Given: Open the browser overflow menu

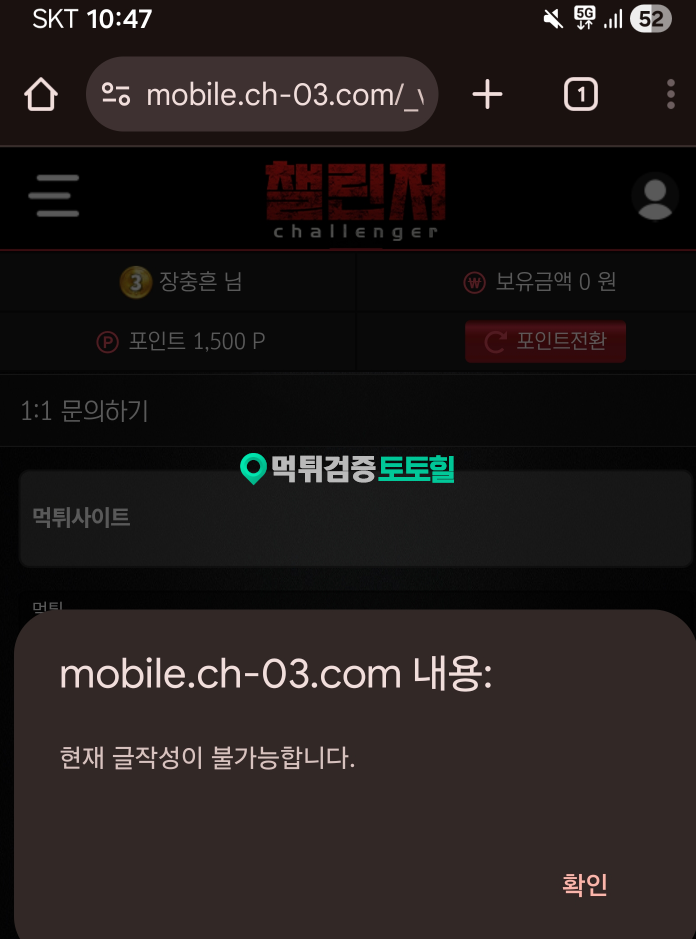Looking at the screenshot, I should tap(670, 95).
